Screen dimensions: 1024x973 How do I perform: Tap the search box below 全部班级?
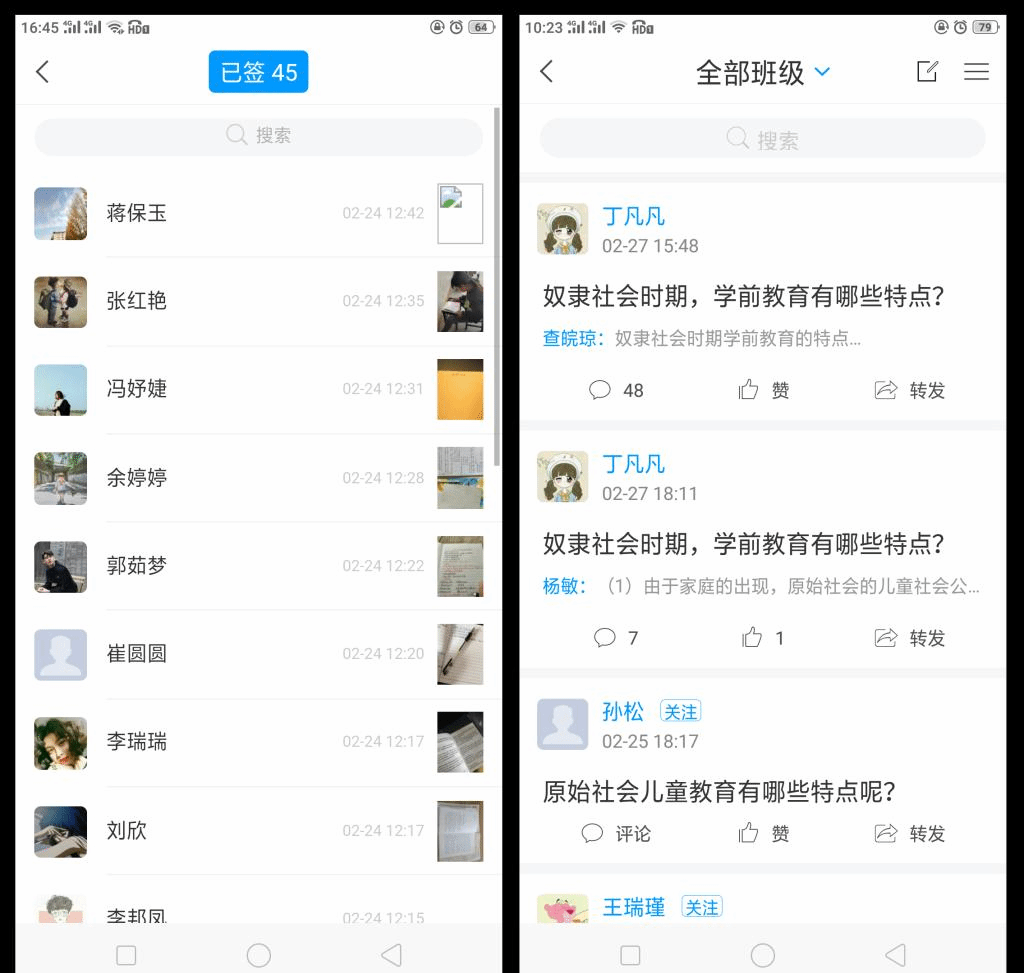[x=762, y=140]
